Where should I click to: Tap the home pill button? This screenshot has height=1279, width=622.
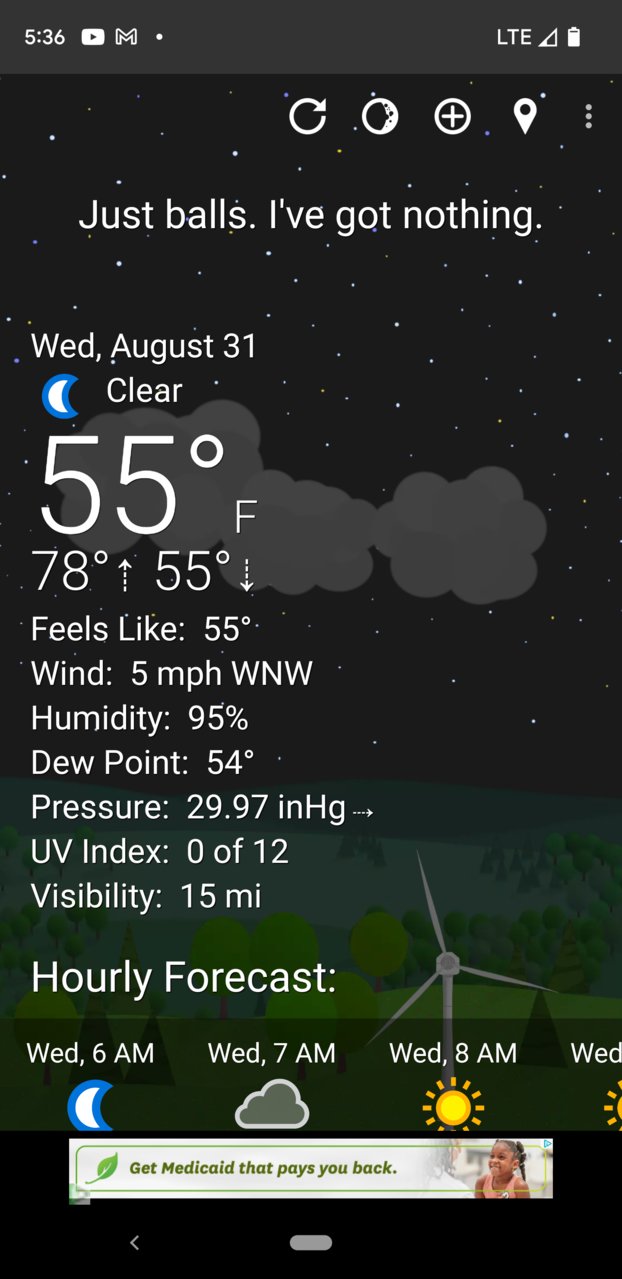click(x=310, y=1242)
